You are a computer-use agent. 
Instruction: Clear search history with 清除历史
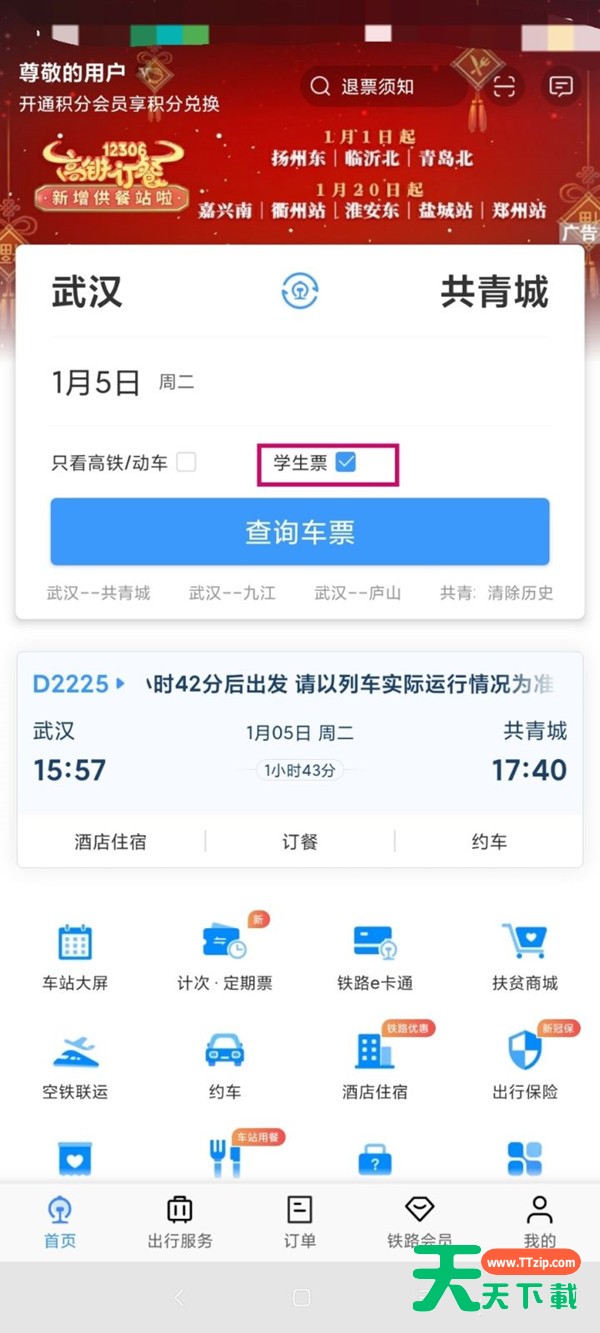(520, 593)
